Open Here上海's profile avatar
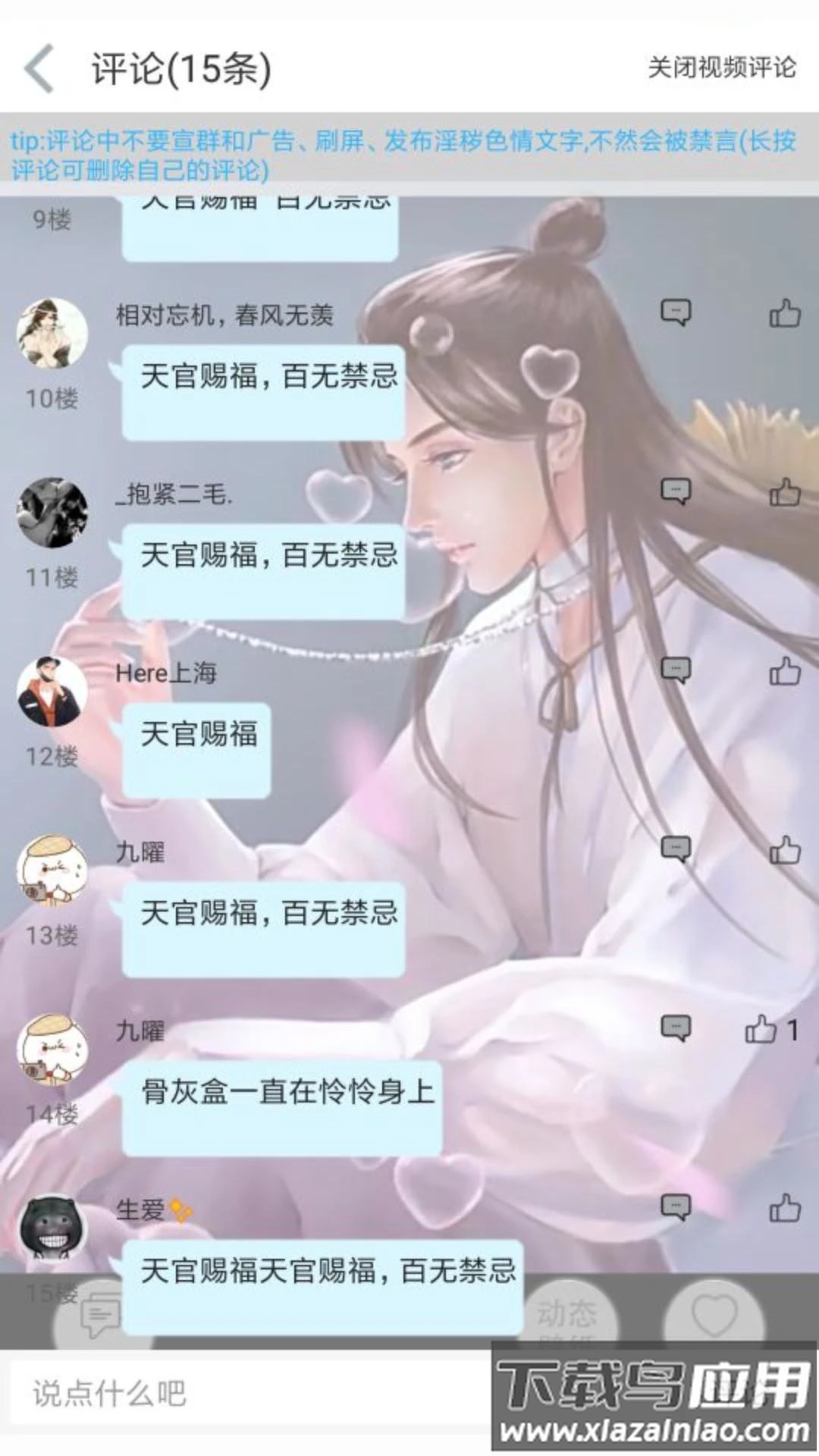The image size is (819, 1456). tap(52, 691)
